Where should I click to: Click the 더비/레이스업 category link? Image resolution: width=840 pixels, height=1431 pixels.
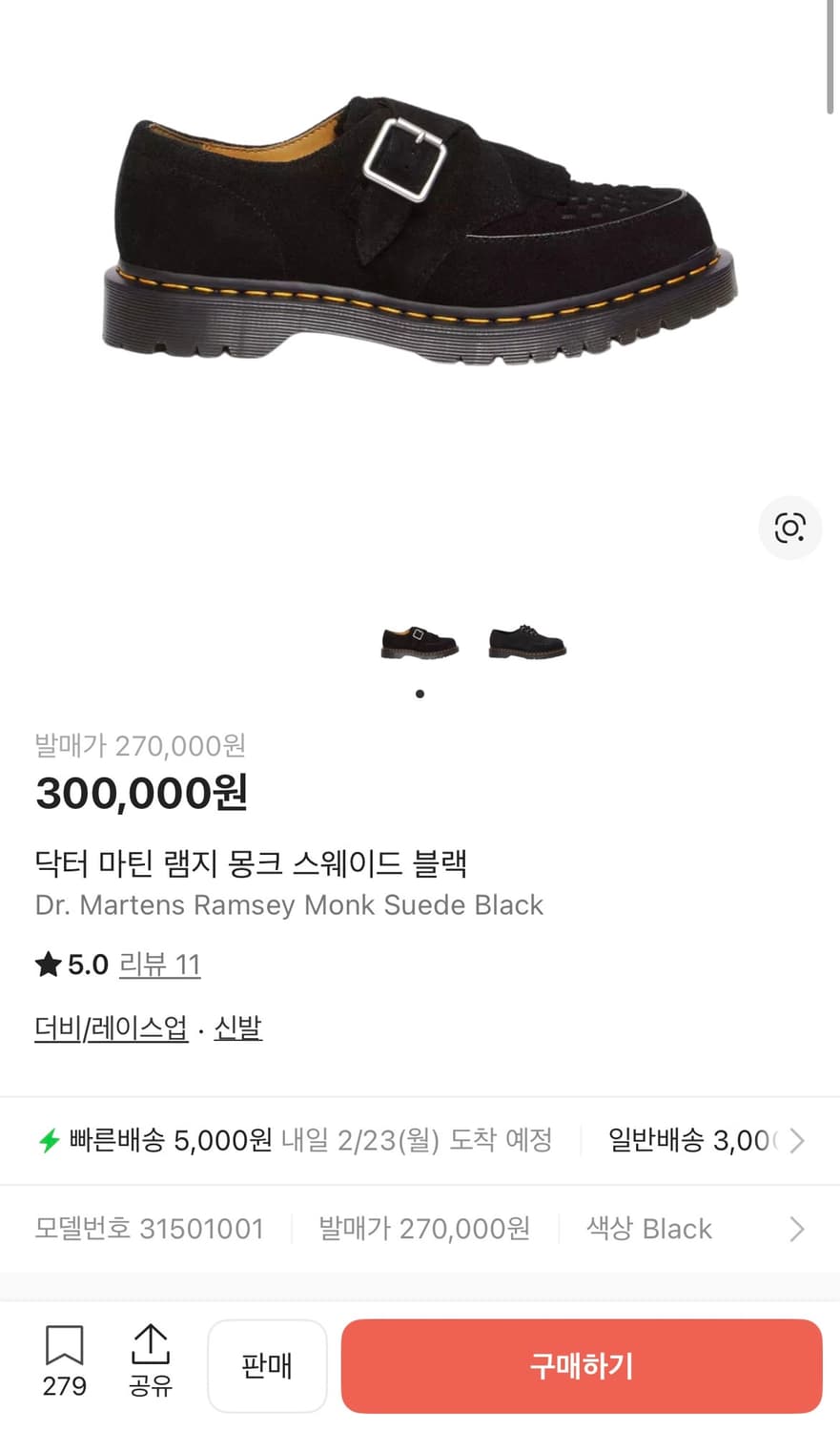(111, 1027)
